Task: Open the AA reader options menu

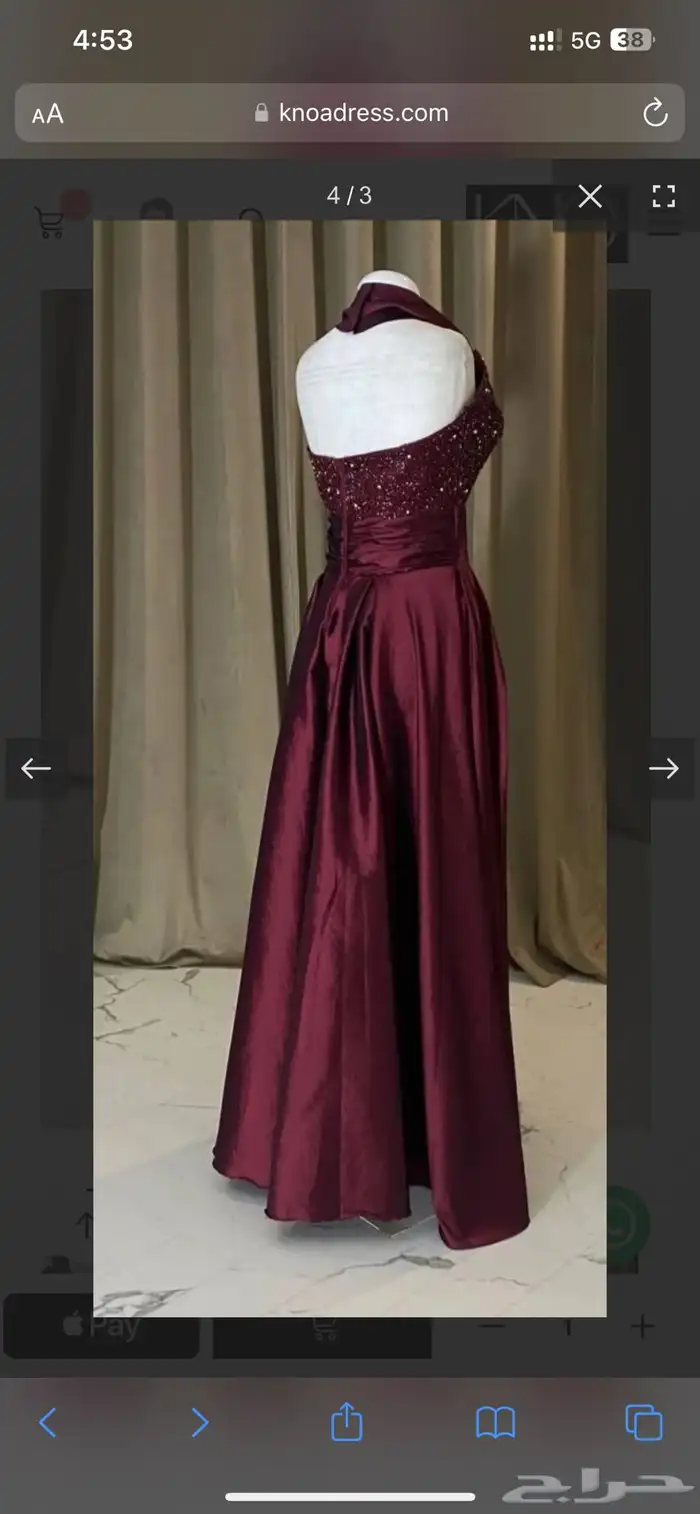Action: [48, 114]
